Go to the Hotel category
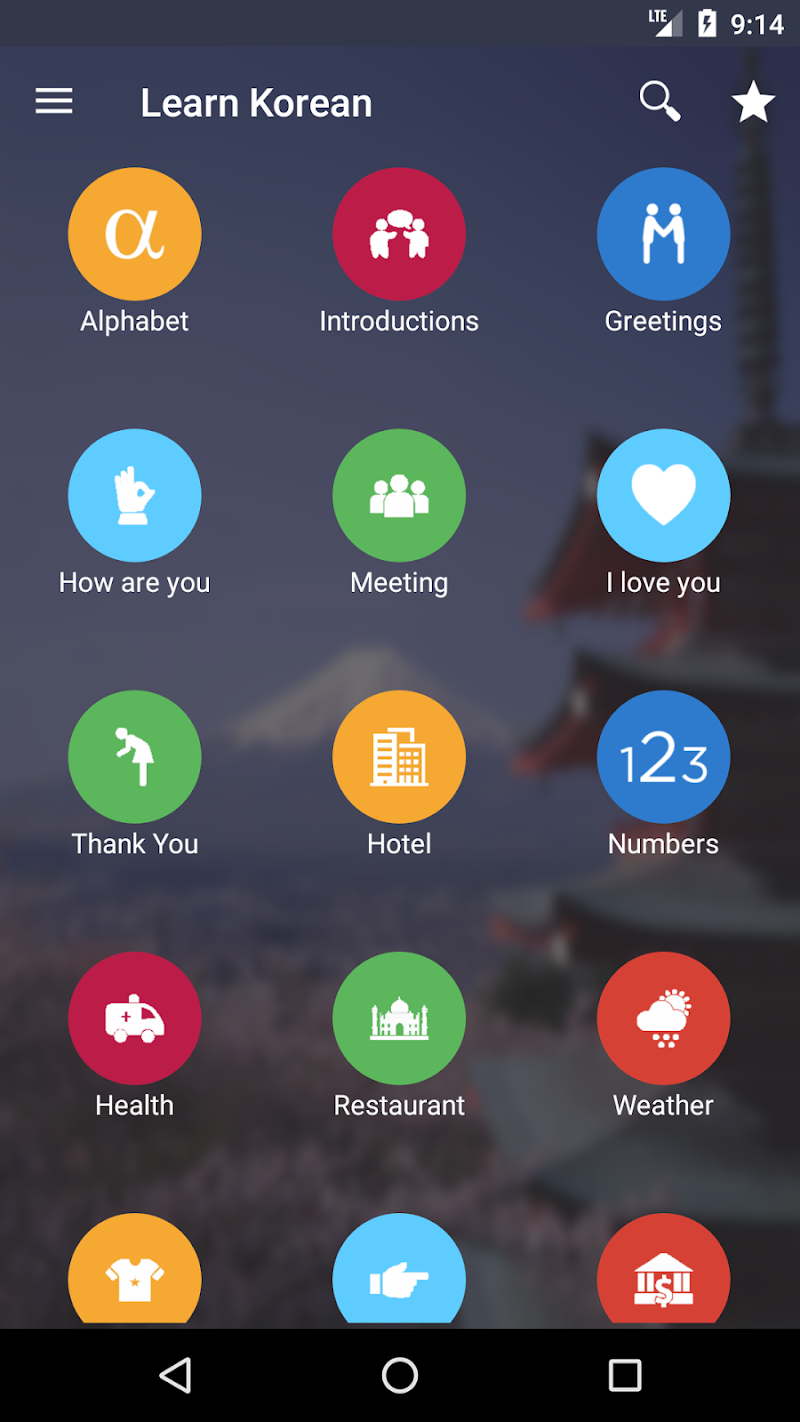 (x=399, y=757)
